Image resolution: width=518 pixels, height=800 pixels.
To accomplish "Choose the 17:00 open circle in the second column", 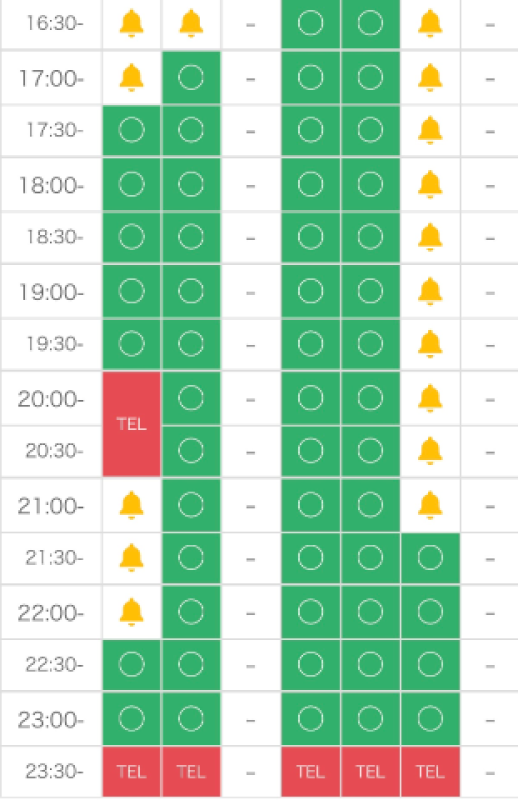I will (x=191, y=78).
